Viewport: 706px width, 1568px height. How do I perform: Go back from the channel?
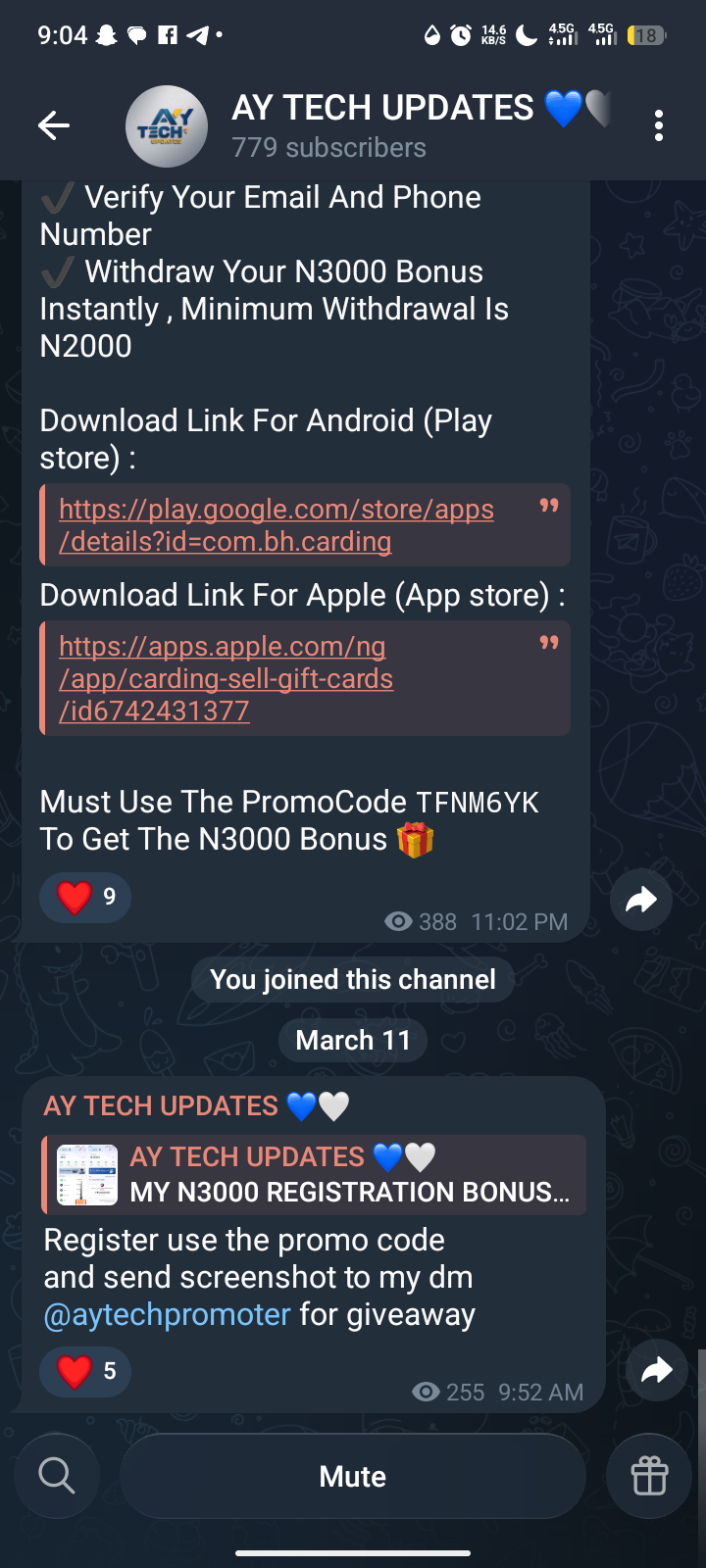tap(54, 125)
